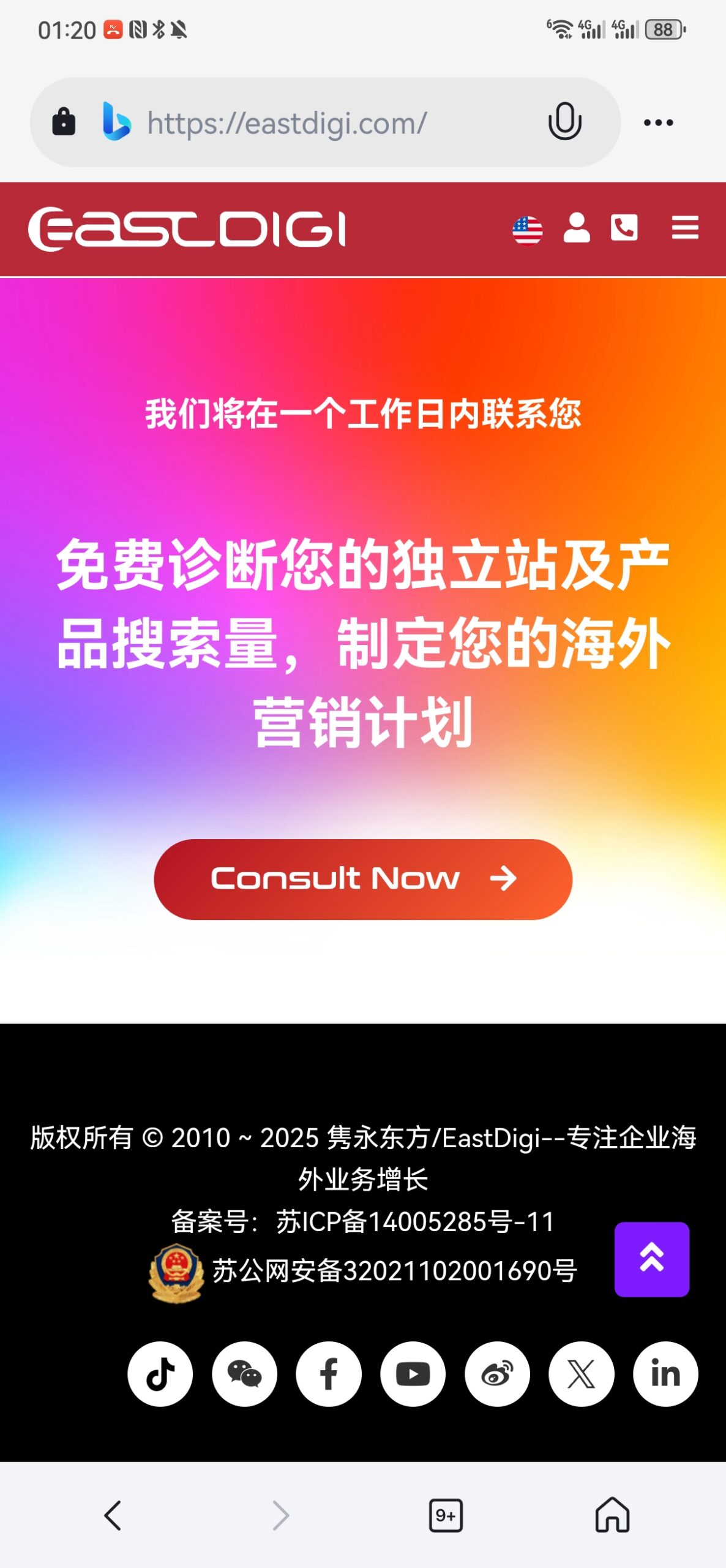The height and width of the screenshot is (1568, 726).
Task: Change language via the US flag icon
Action: [527, 230]
